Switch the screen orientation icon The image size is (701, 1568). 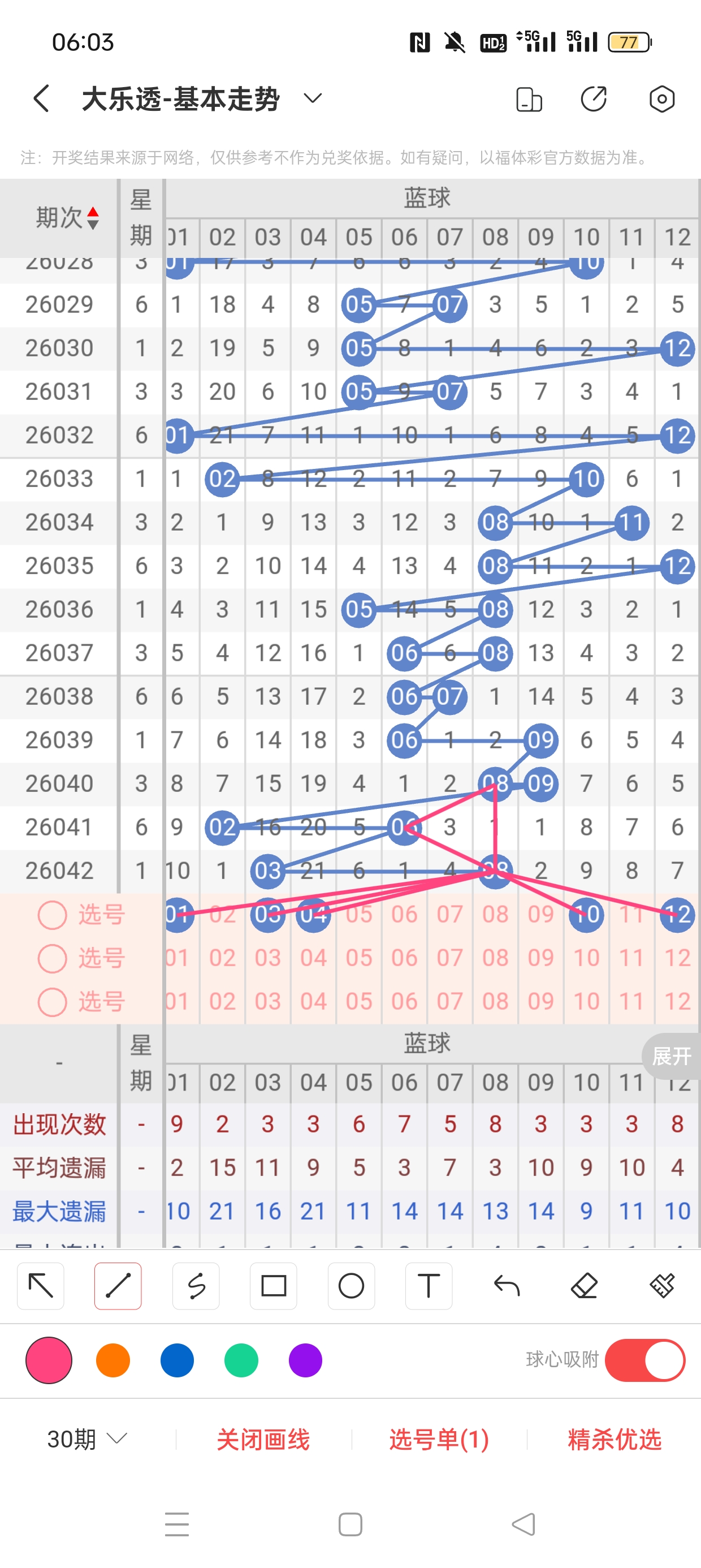tap(528, 98)
